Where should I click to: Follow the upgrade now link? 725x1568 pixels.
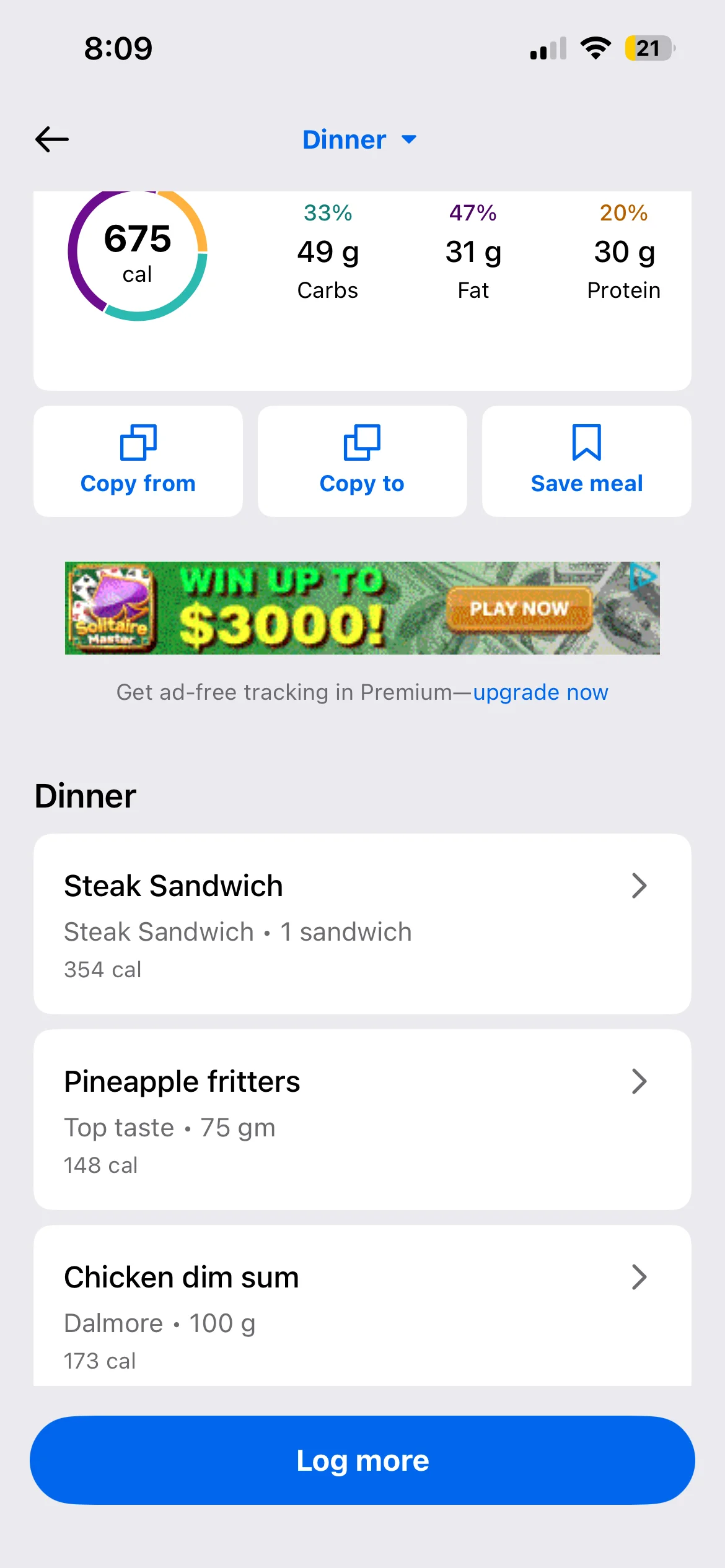point(540,692)
